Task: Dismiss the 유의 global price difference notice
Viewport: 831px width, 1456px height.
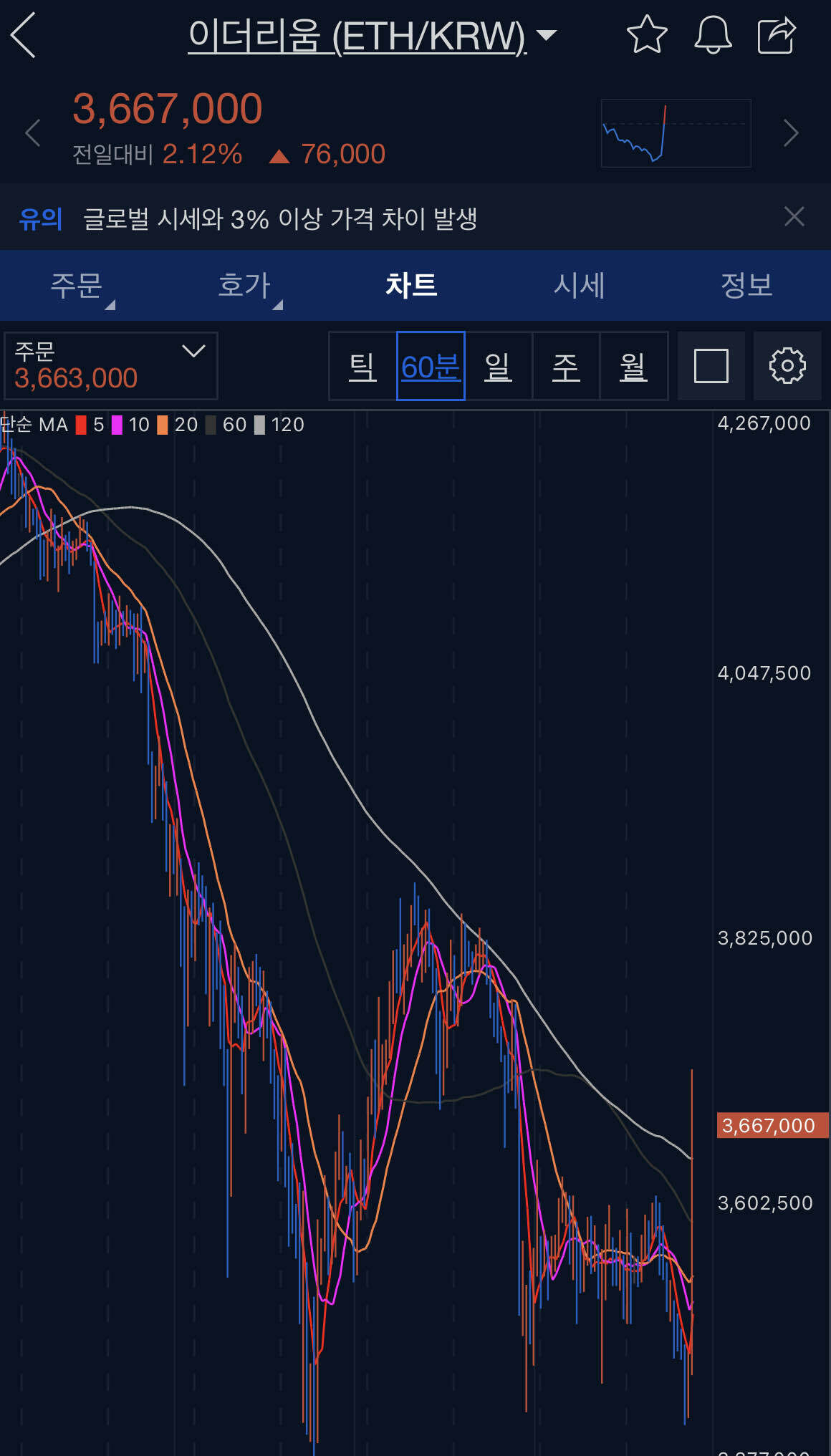Action: pyautogui.click(x=794, y=216)
